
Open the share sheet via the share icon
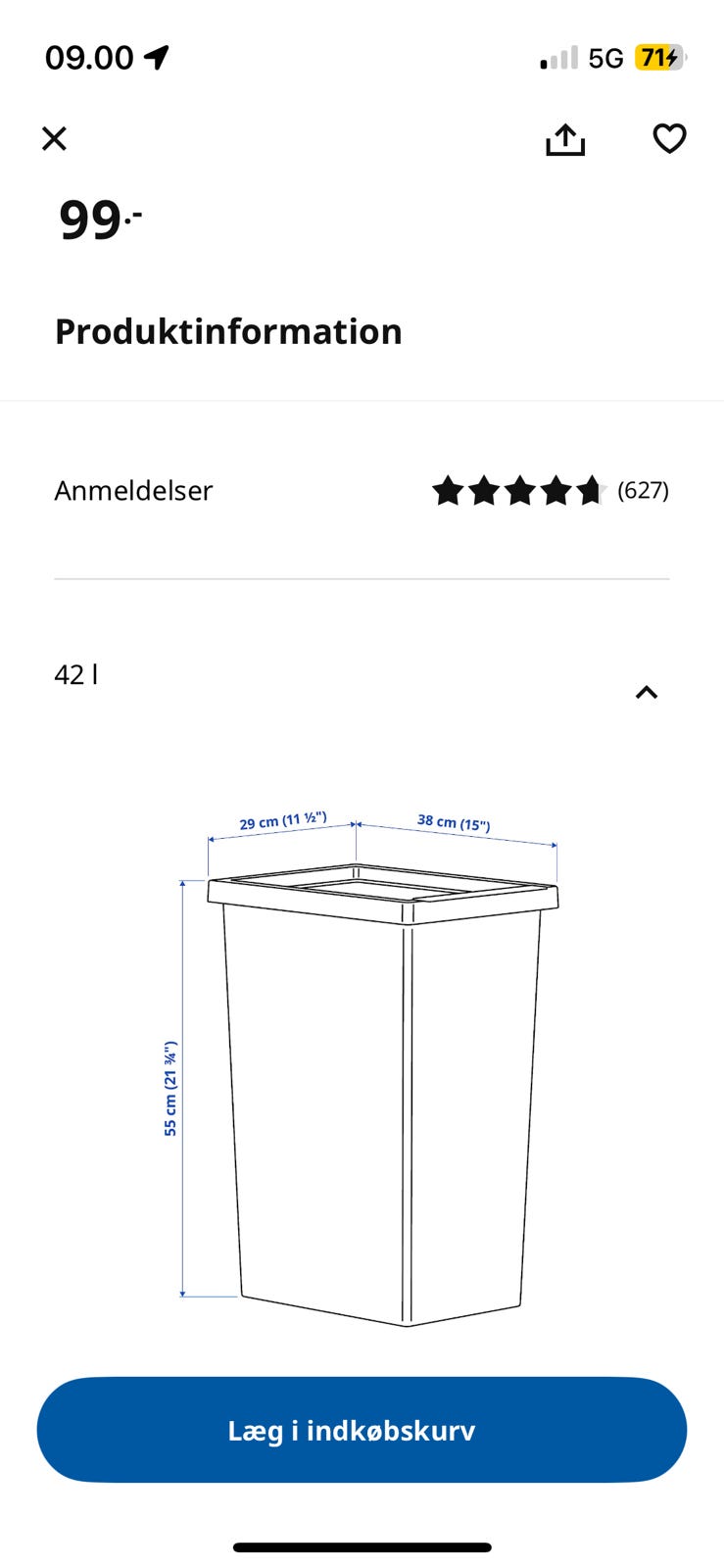(x=565, y=138)
